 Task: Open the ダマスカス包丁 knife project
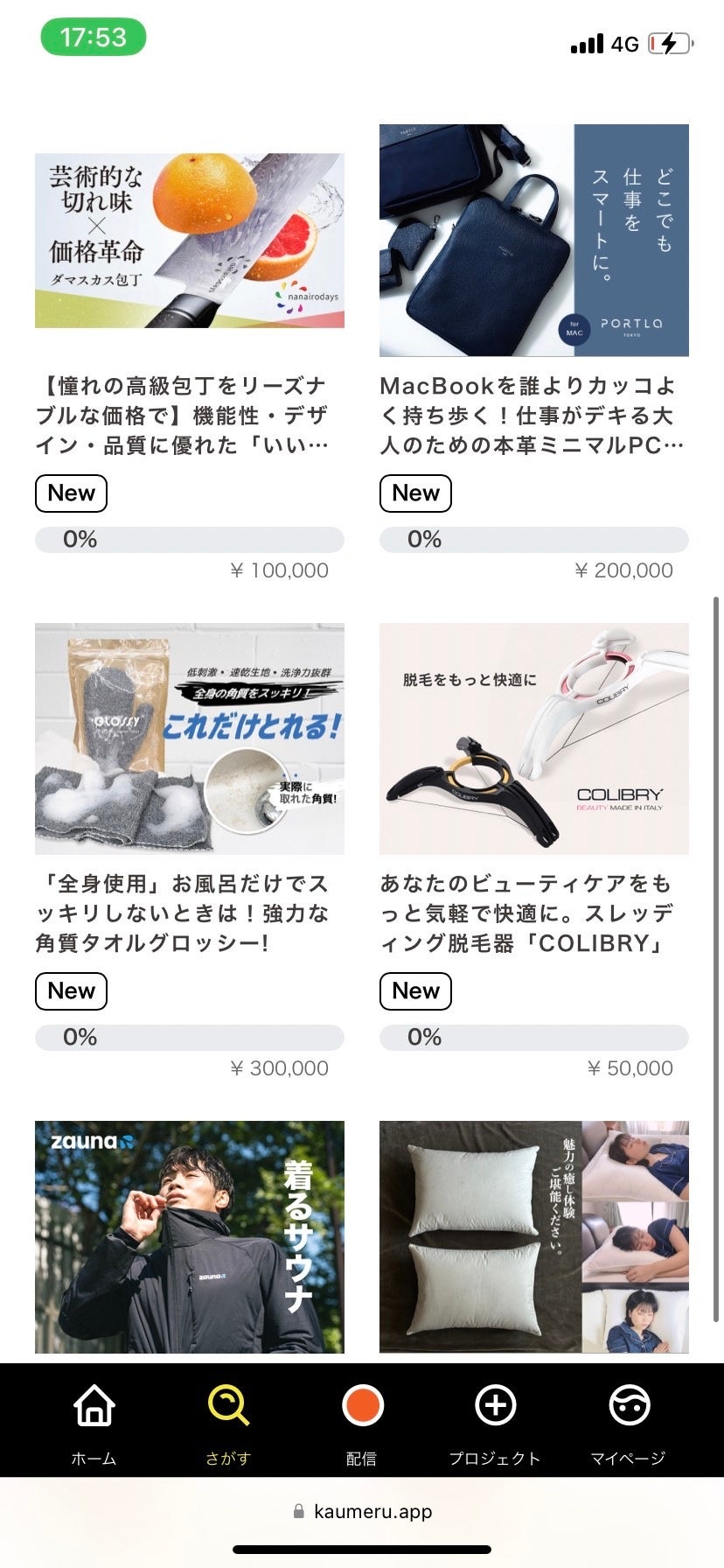tap(189, 241)
